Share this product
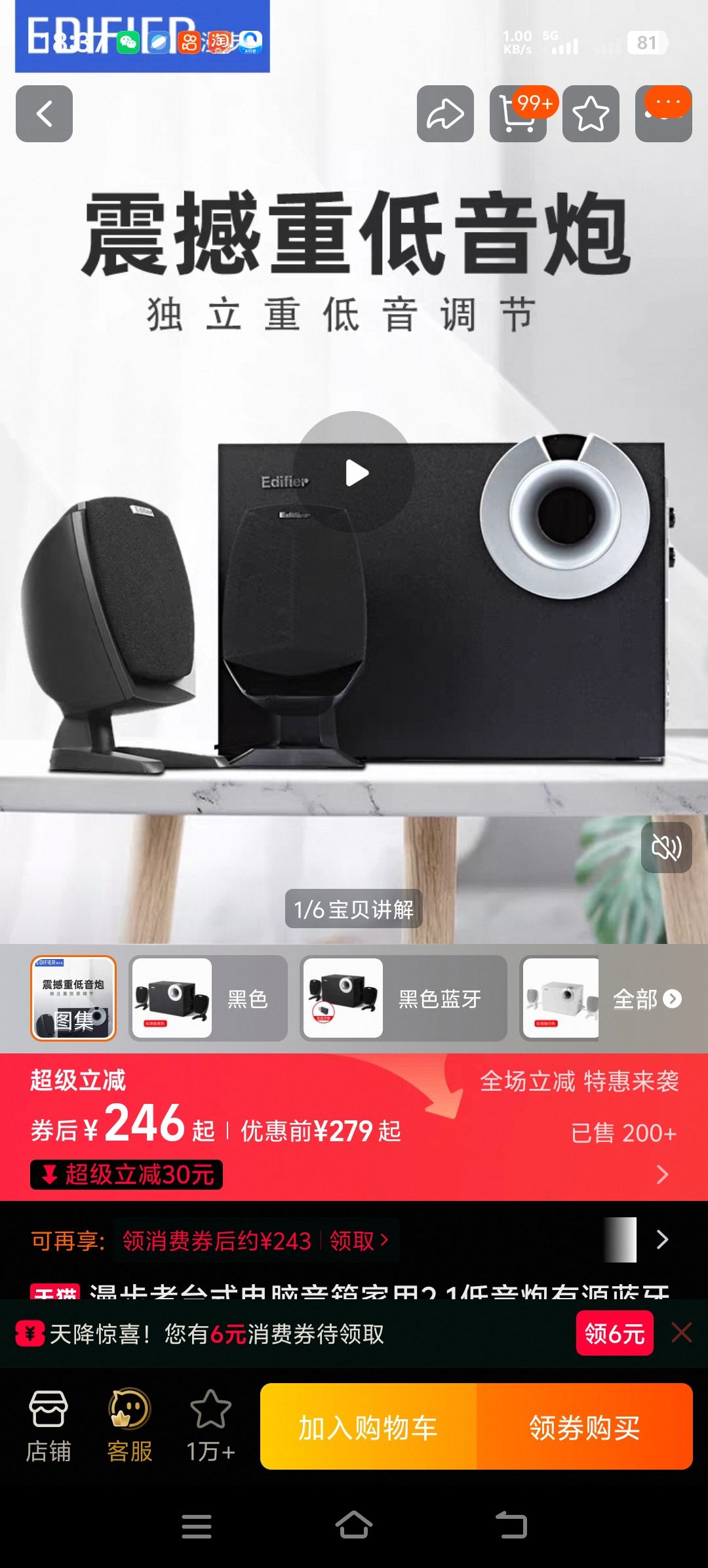Image resolution: width=708 pixels, height=1568 pixels. (x=445, y=113)
